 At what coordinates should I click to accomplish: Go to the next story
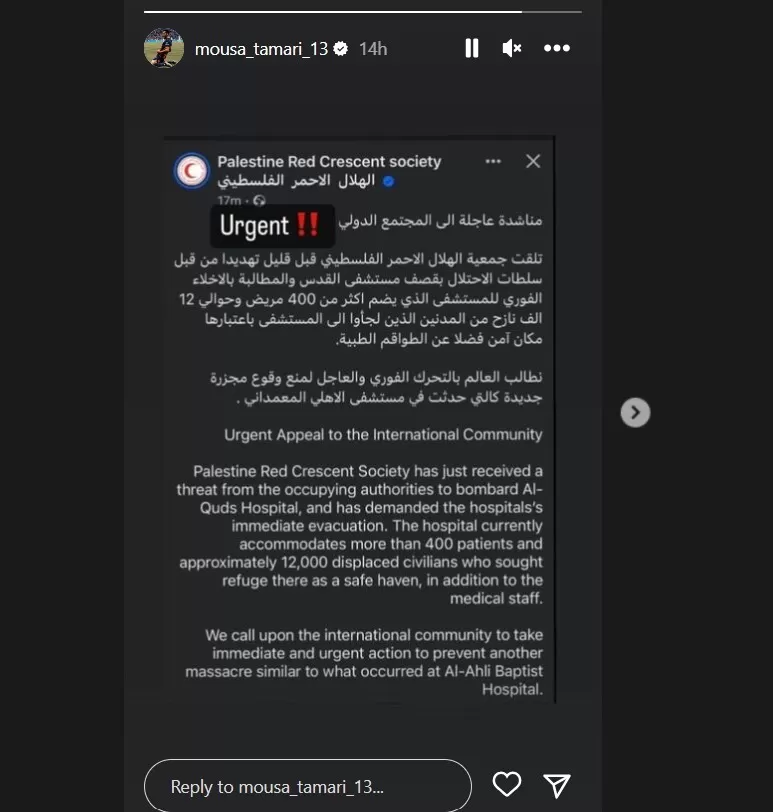[635, 412]
